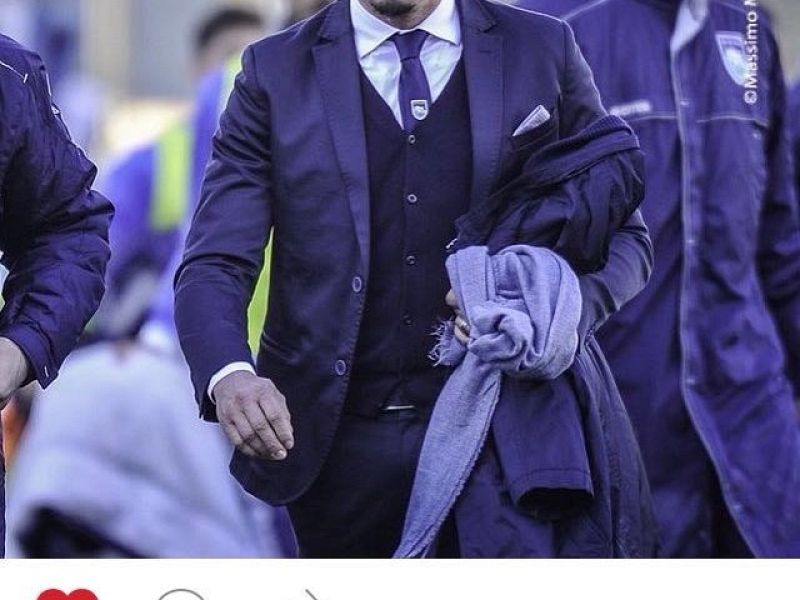Open comments with the speech bubble icon

181,595
